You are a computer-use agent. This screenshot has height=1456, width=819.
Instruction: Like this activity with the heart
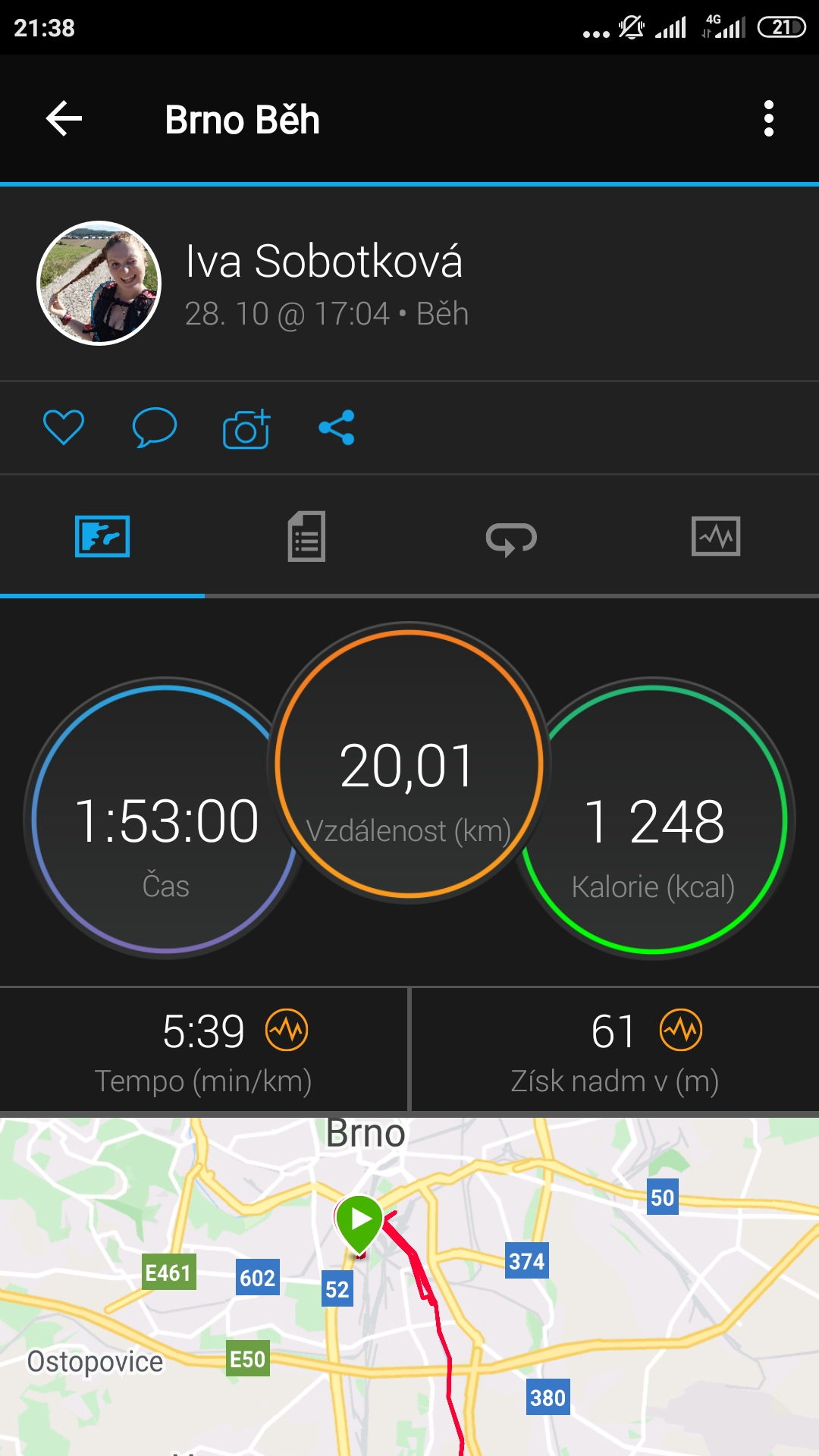point(64,427)
